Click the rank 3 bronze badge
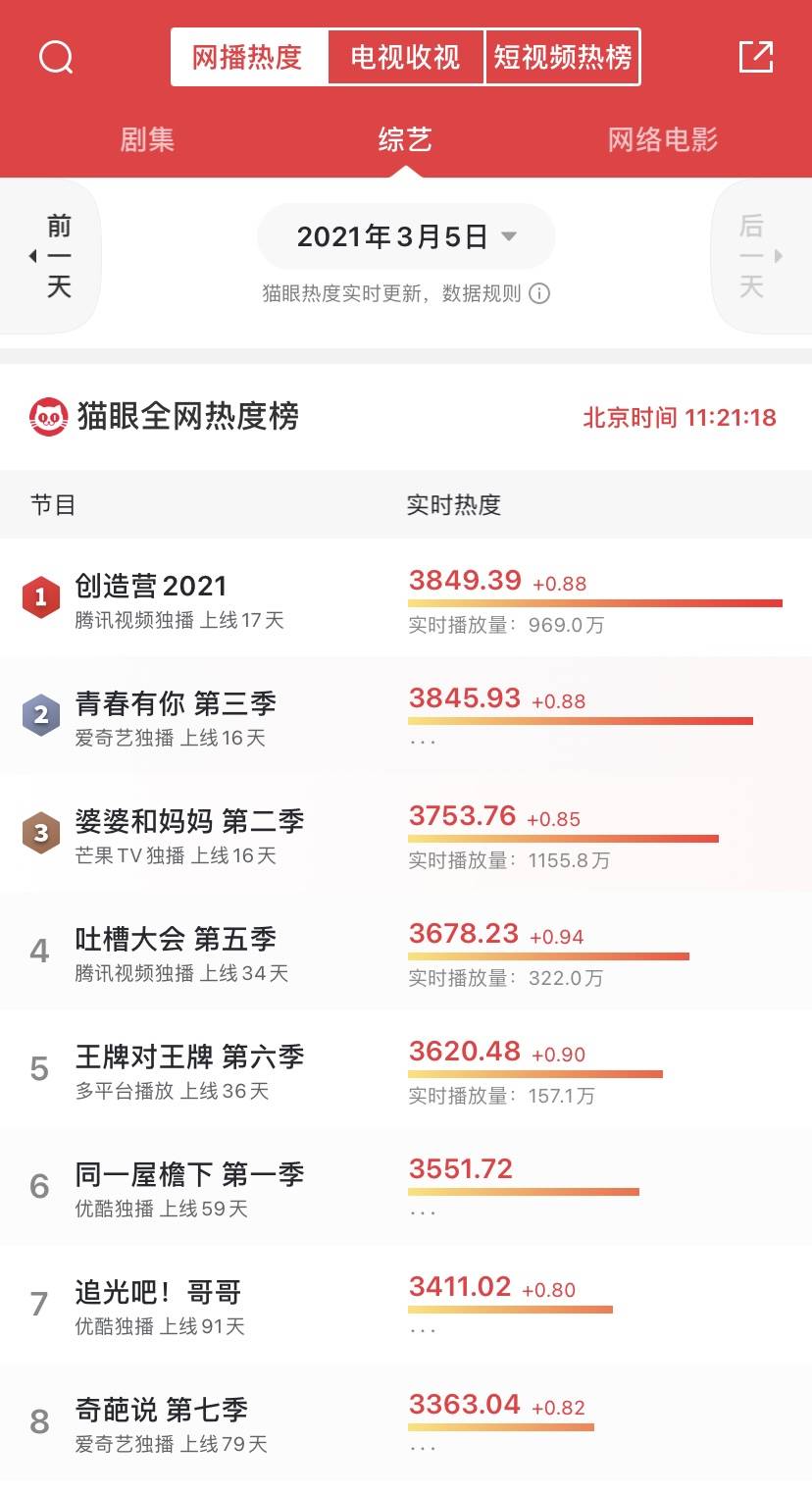 pos(40,833)
